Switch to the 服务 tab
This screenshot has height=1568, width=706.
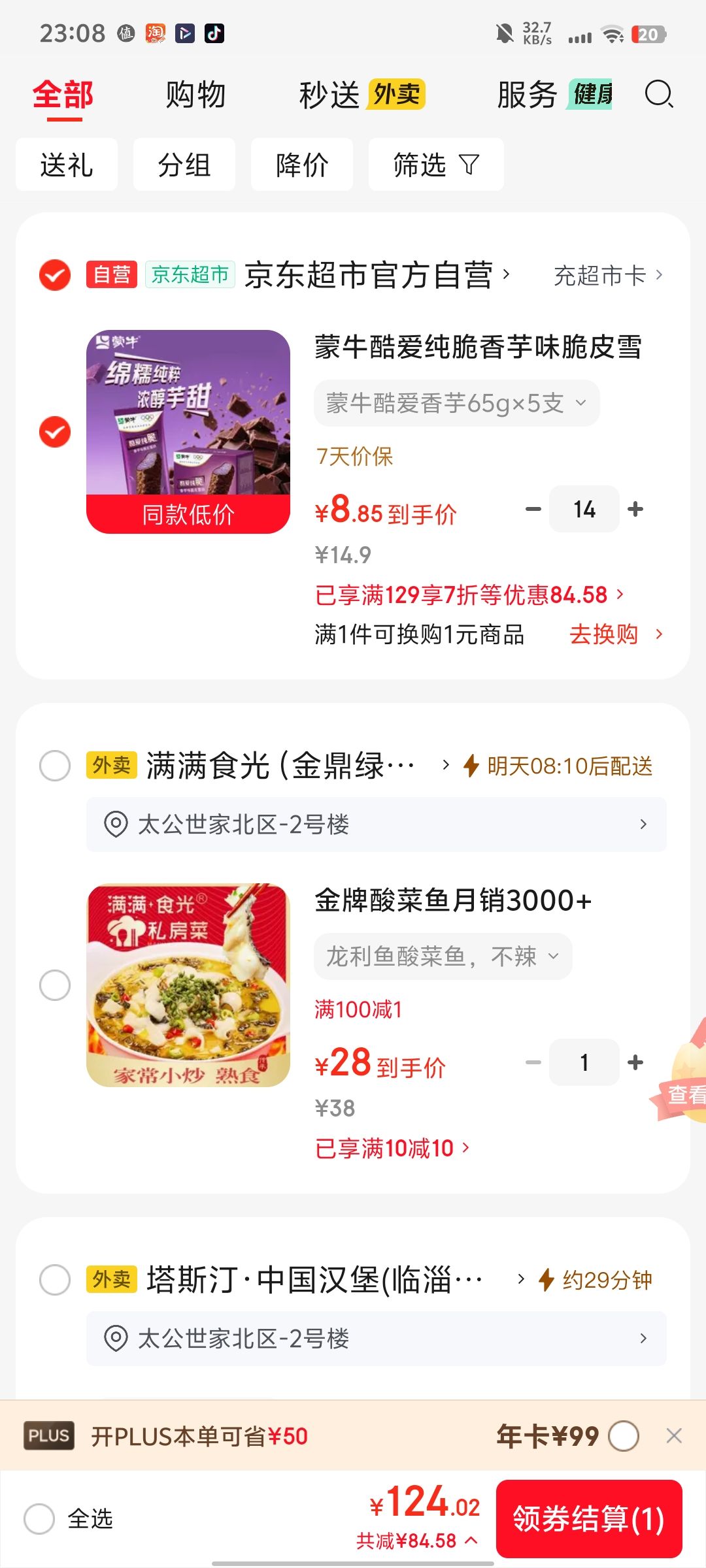[554, 95]
